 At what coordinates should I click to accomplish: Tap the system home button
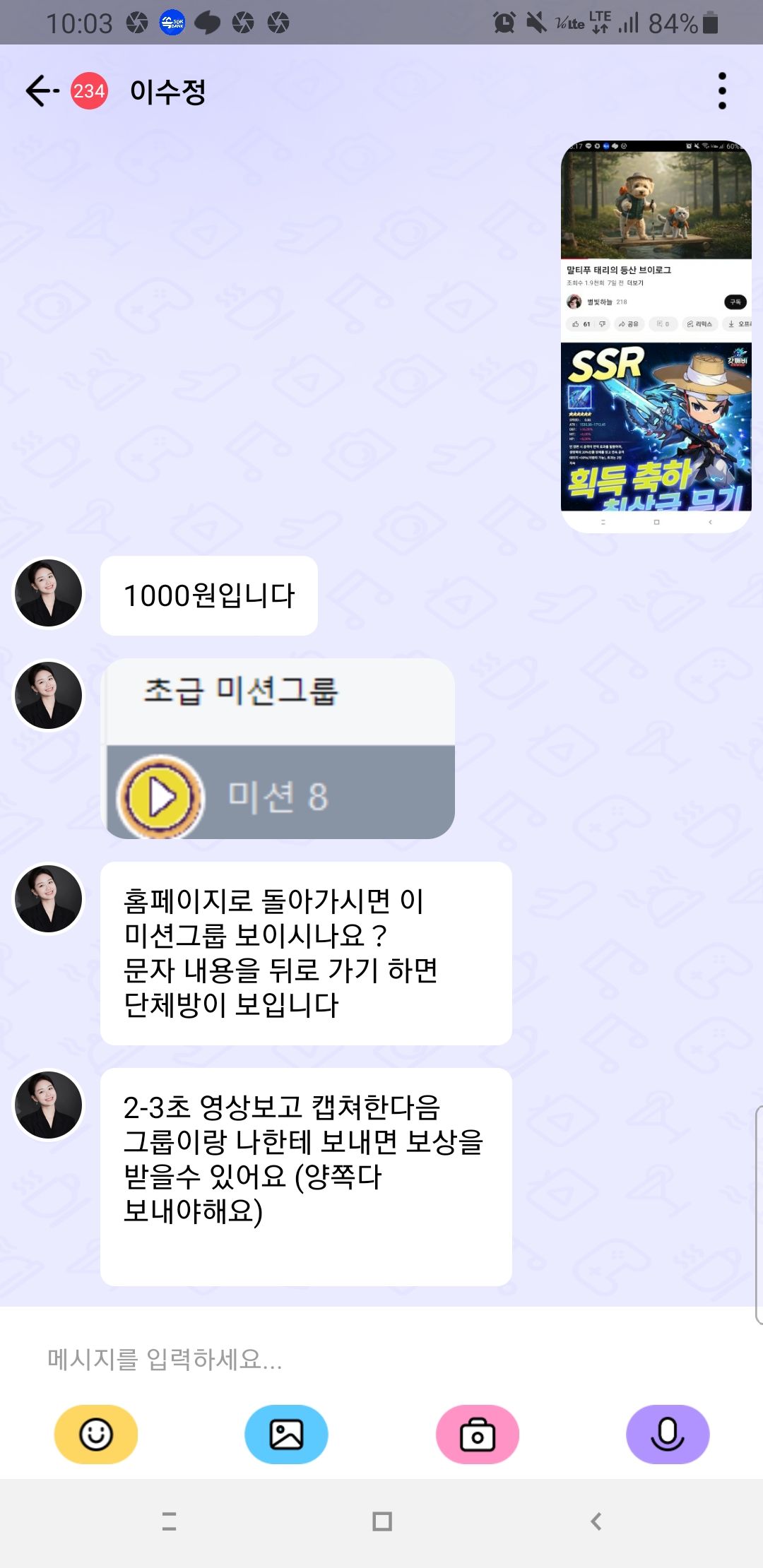pyautogui.click(x=381, y=1521)
